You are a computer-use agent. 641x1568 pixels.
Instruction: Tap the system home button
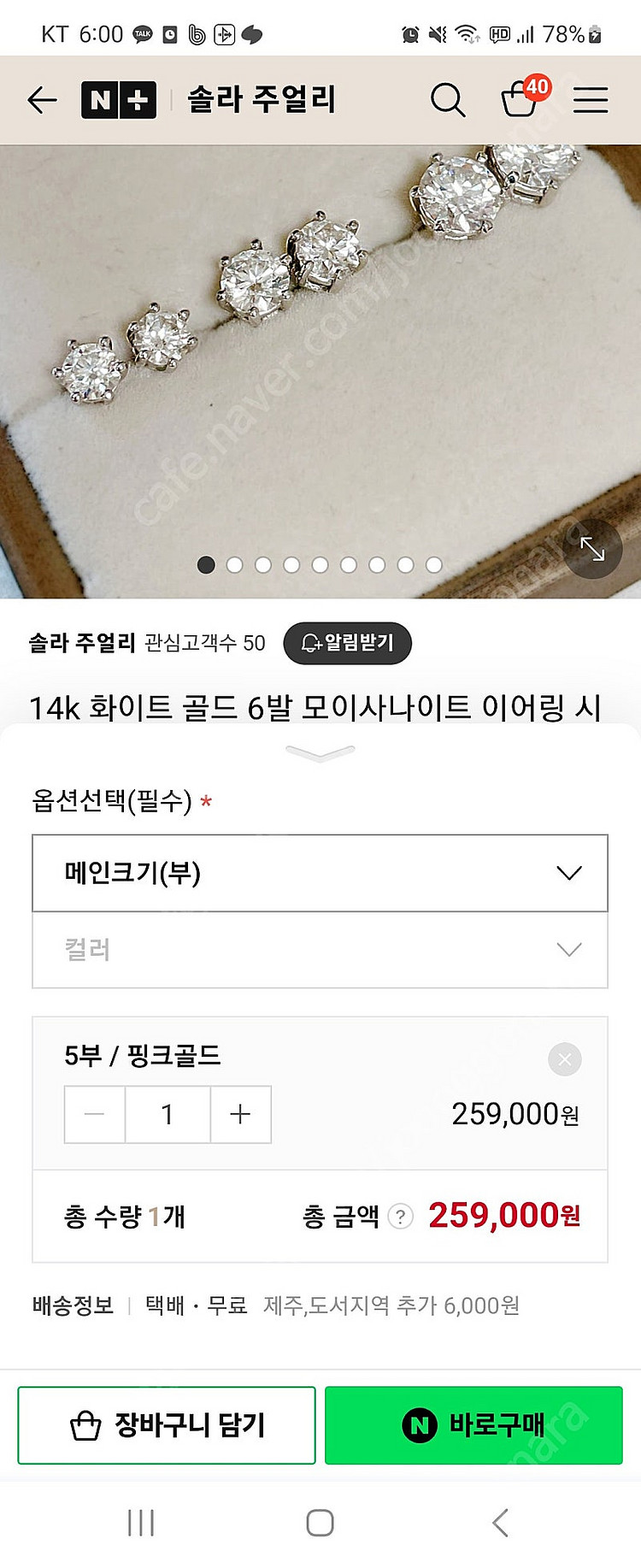320,1523
